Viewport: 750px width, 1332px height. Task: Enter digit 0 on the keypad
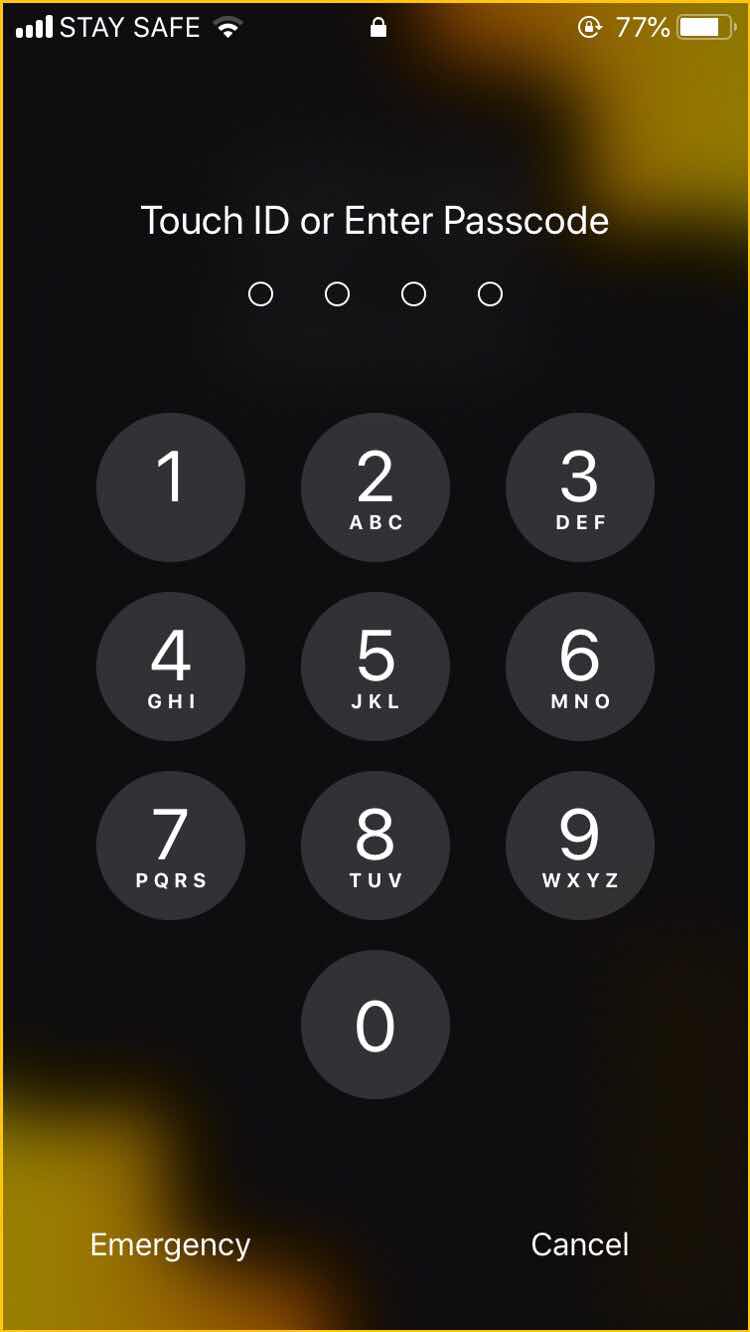(375, 1024)
